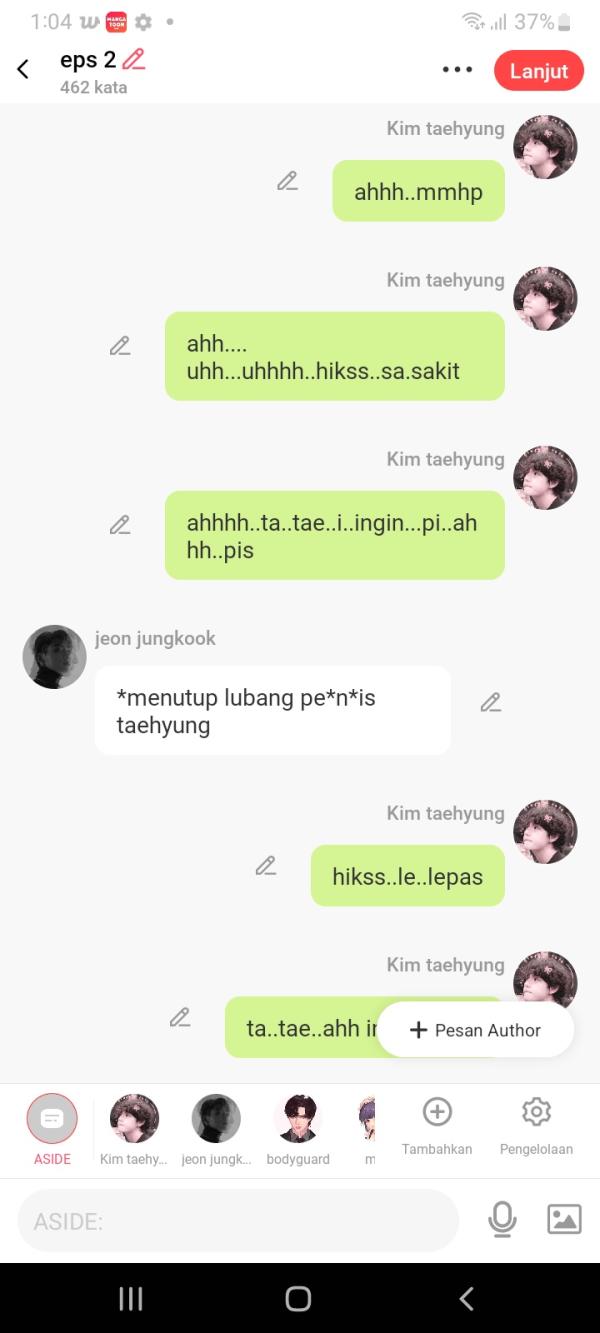The width and height of the screenshot is (600, 1333).
Task: Go to the system home screen
Action: tap(298, 1298)
